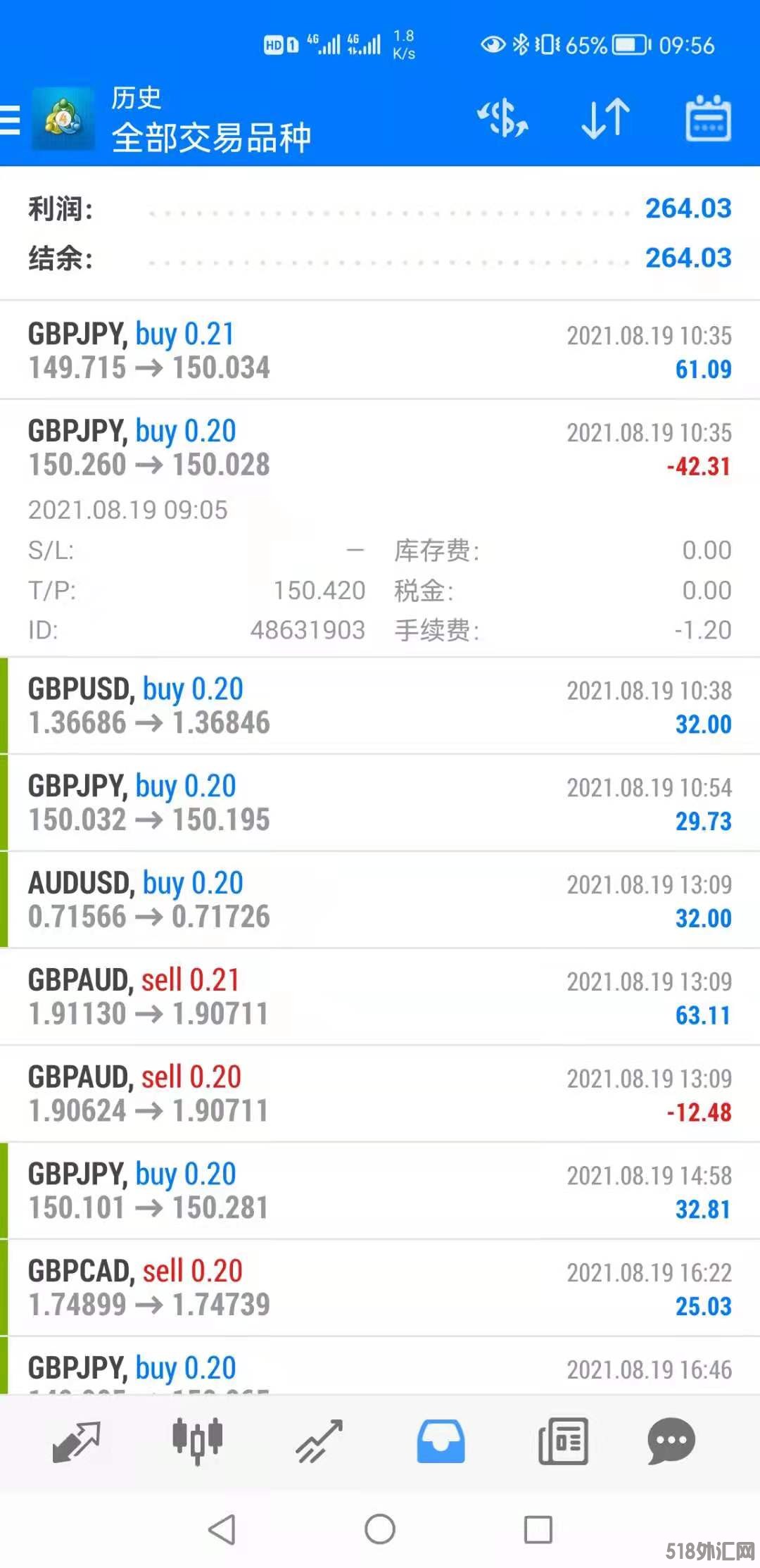Open the GBPJPY trade with 29.73 profit
760x1568 pixels.
point(380,803)
